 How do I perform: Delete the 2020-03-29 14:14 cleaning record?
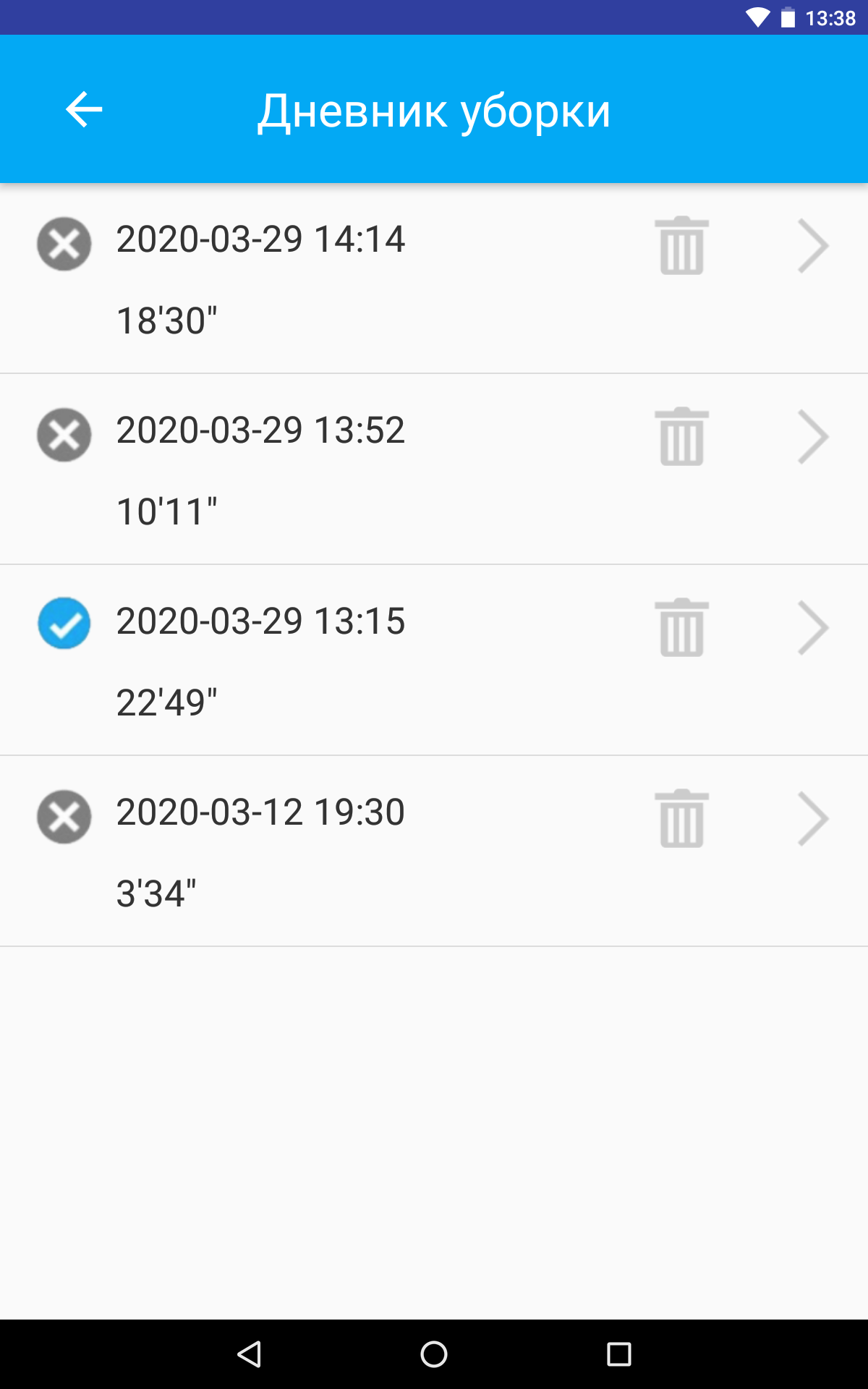tap(681, 246)
